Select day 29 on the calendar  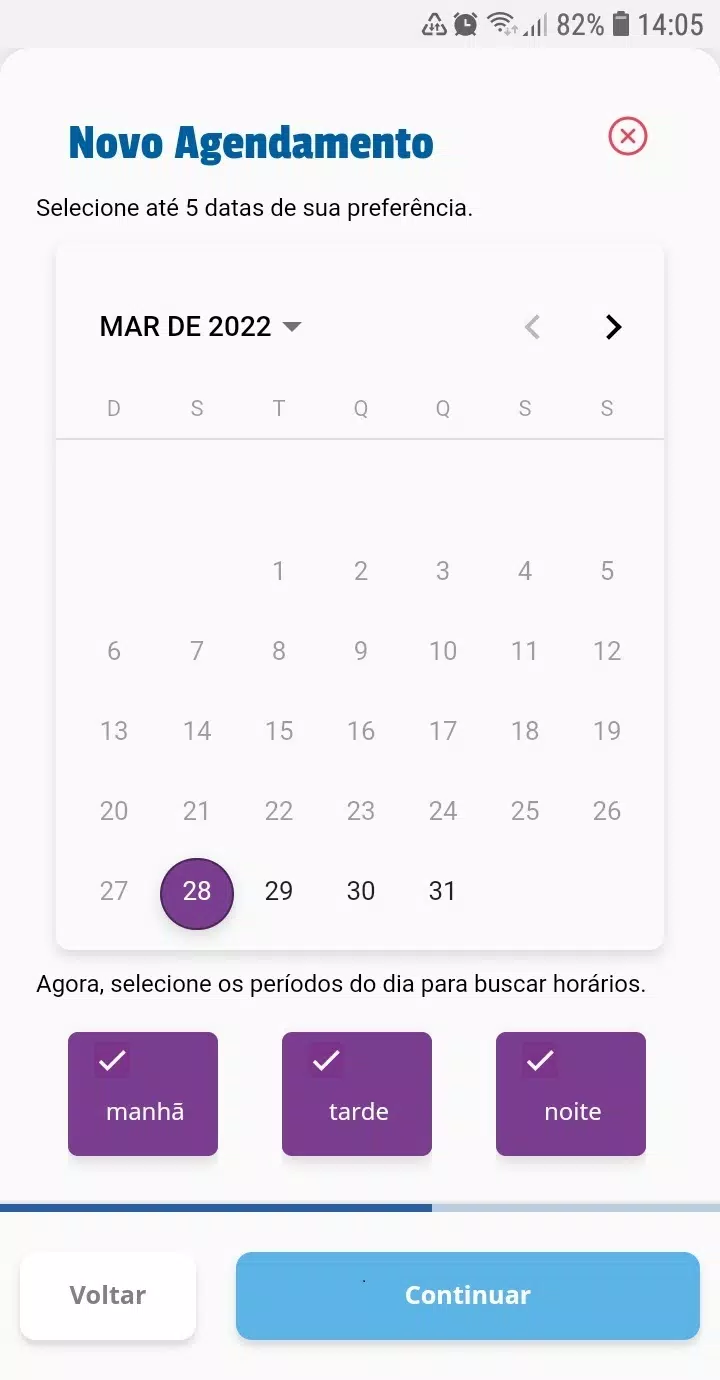[x=279, y=891]
